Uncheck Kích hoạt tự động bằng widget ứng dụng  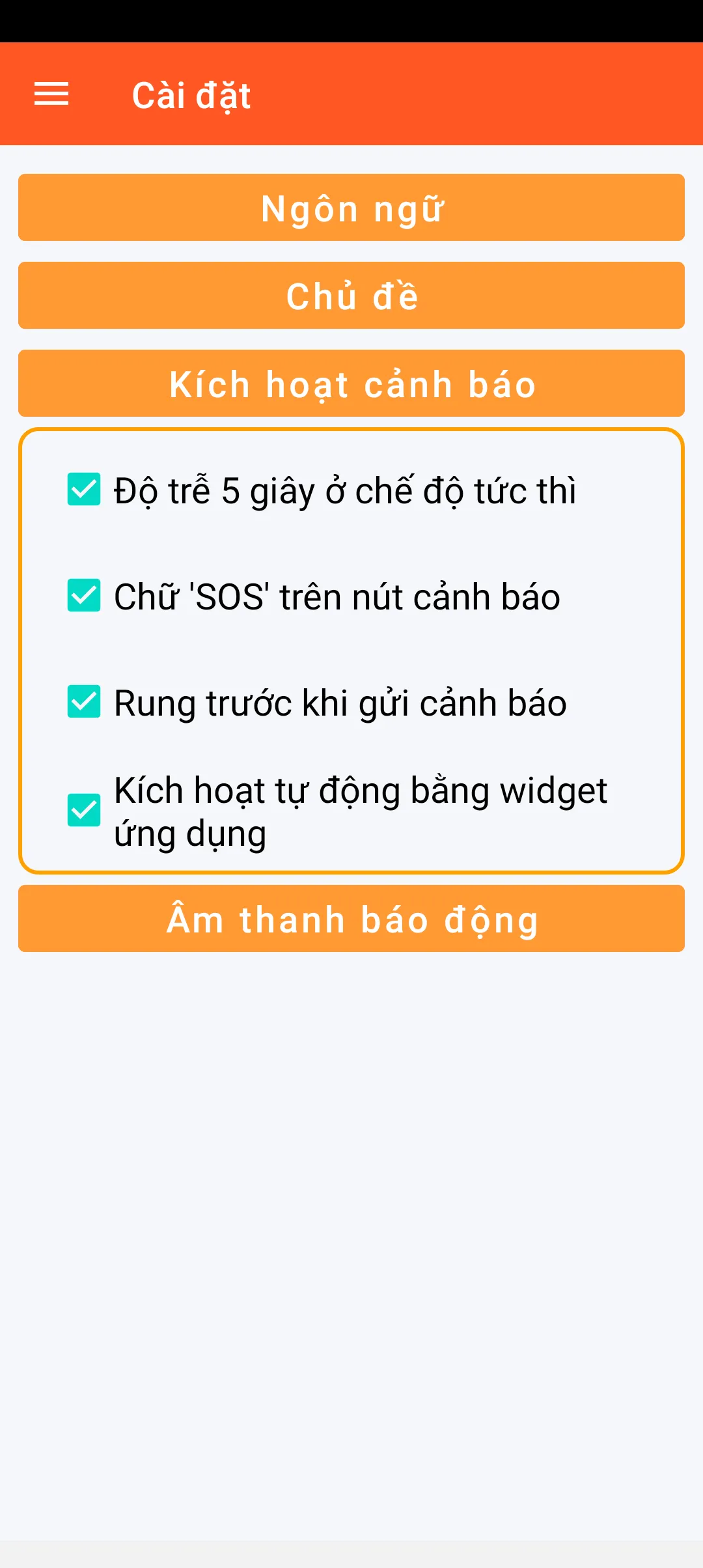[x=84, y=810]
